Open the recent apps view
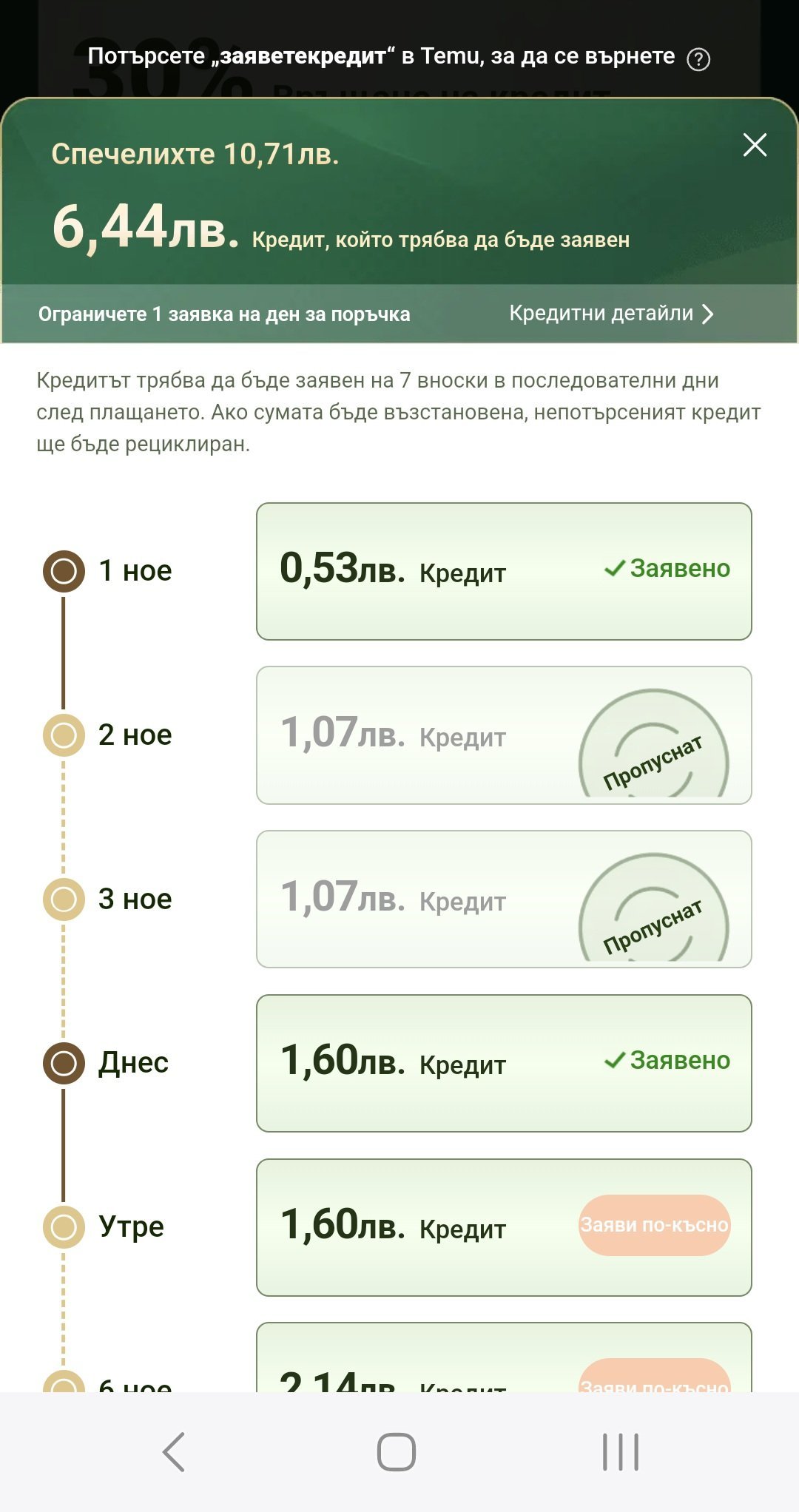 tap(620, 1451)
